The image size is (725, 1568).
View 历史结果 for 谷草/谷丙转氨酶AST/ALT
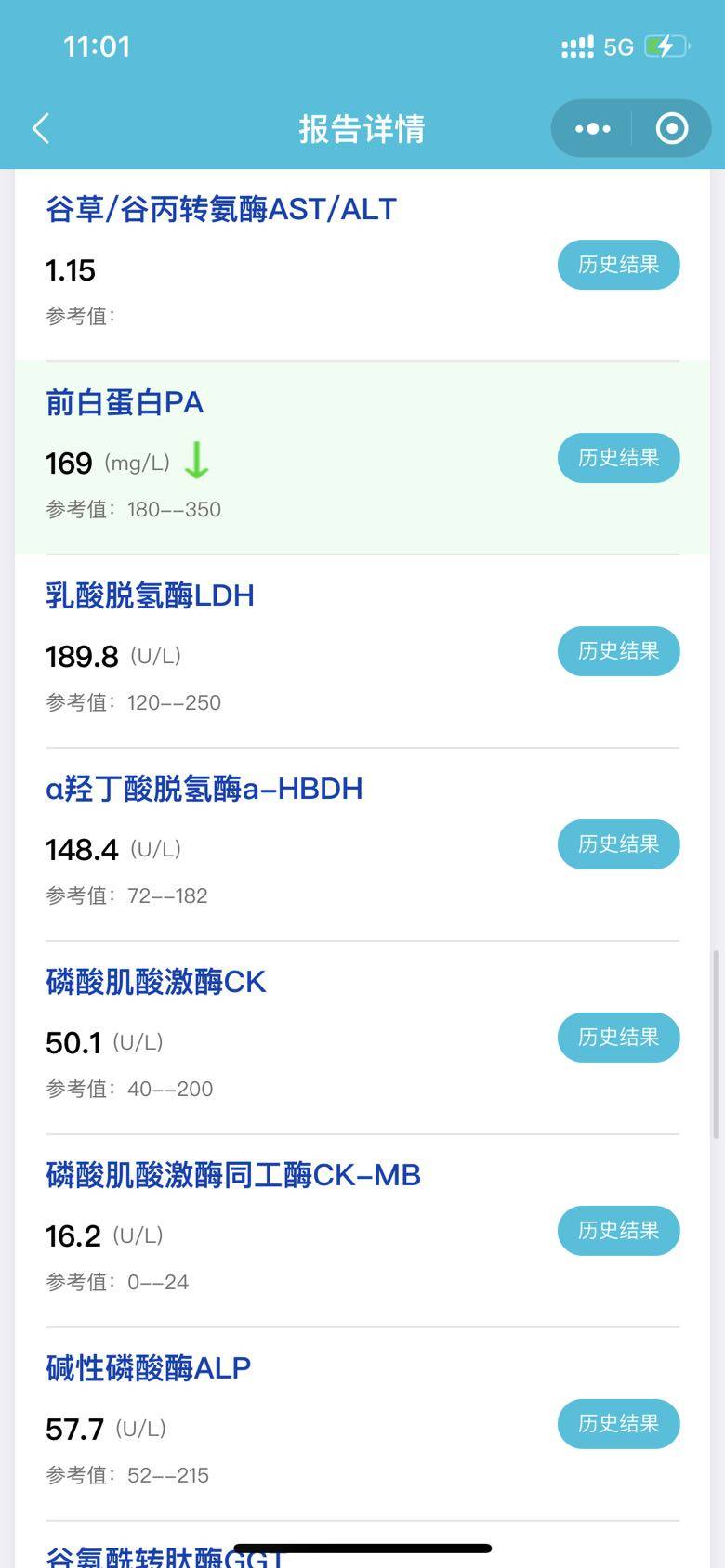click(x=618, y=265)
